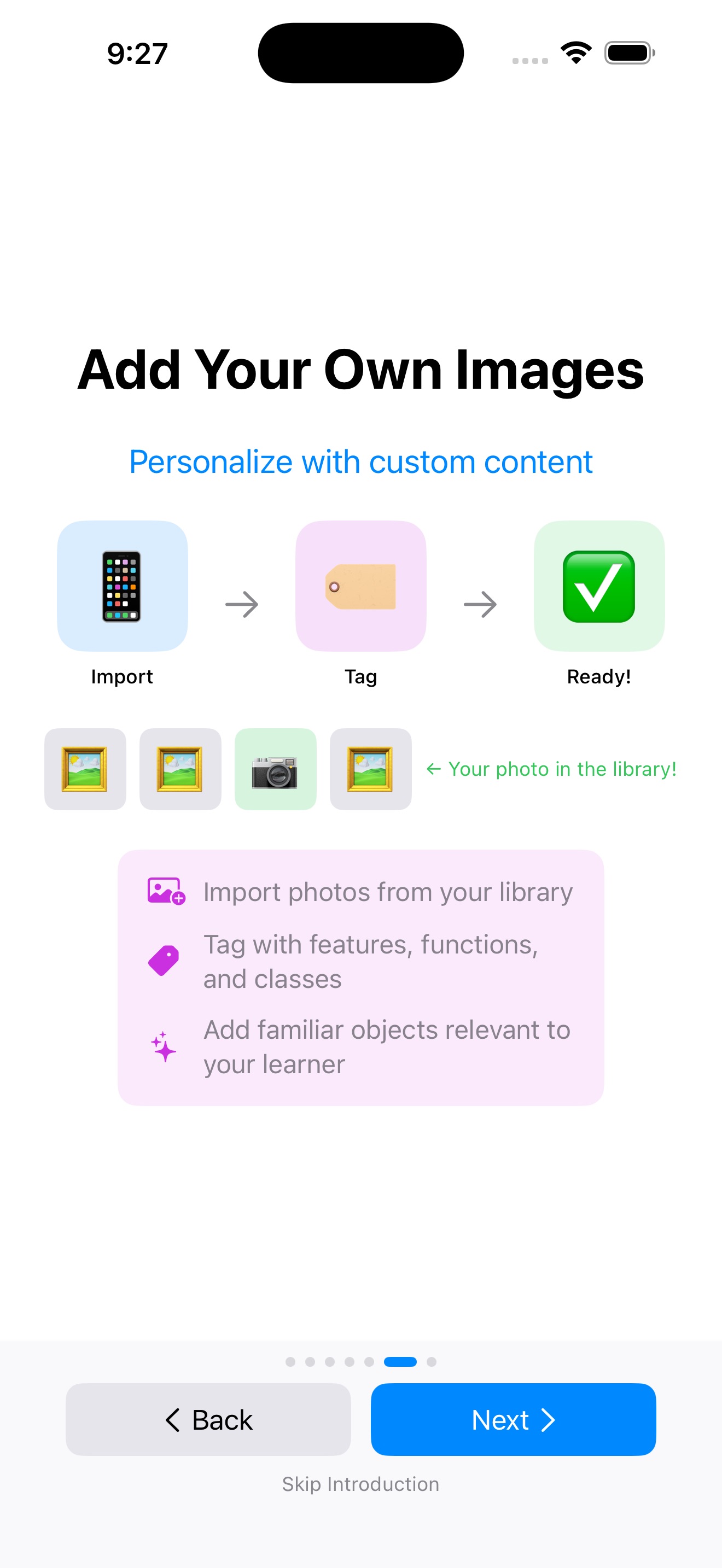The width and height of the screenshot is (722, 1568).
Task: Go back to the previous intro page
Action: tap(208, 1419)
